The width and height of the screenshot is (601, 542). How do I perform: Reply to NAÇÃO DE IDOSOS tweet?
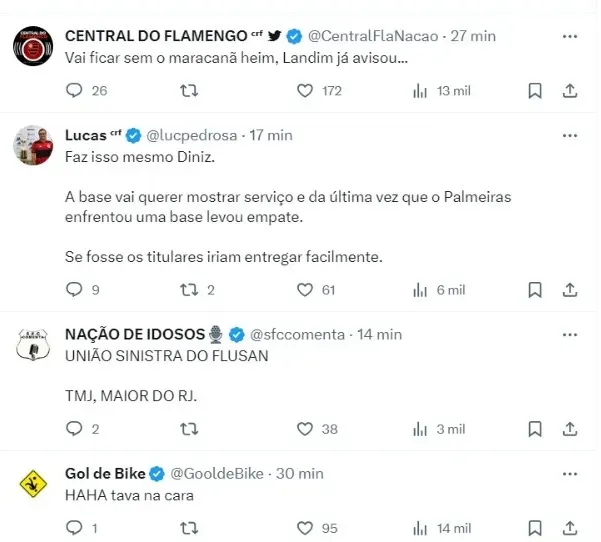[x=73, y=428]
